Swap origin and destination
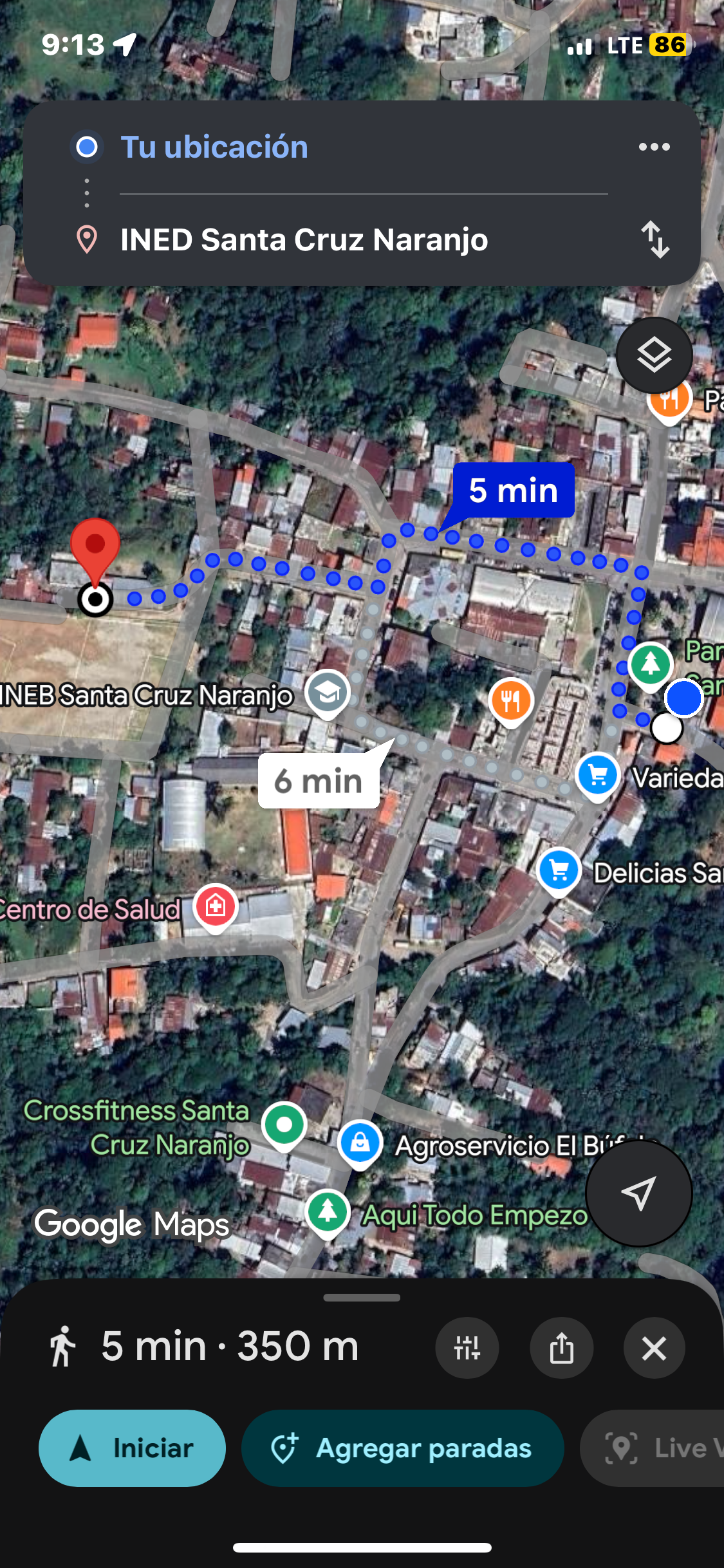 (x=654, y=239)
